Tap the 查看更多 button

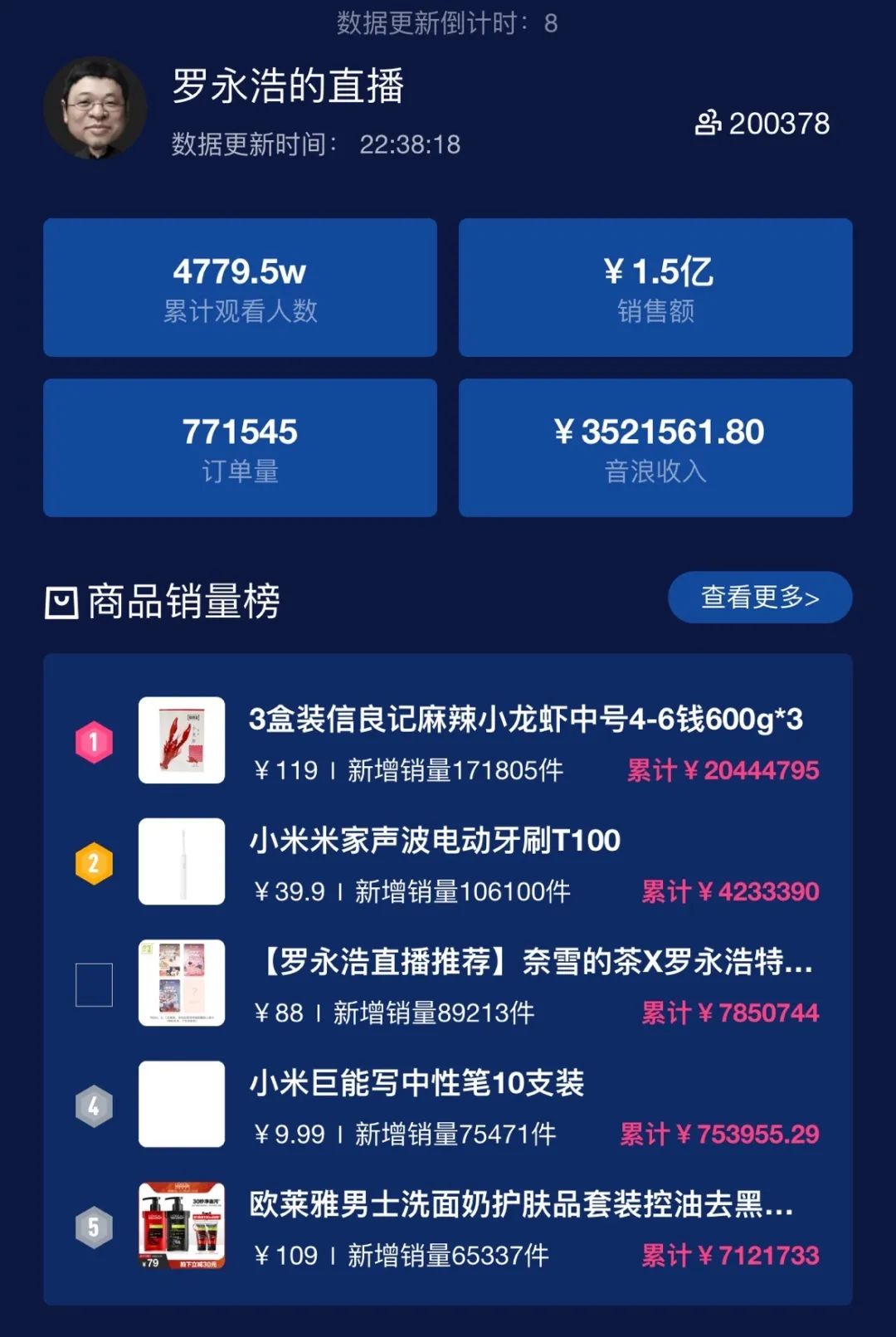coord(759,598)
